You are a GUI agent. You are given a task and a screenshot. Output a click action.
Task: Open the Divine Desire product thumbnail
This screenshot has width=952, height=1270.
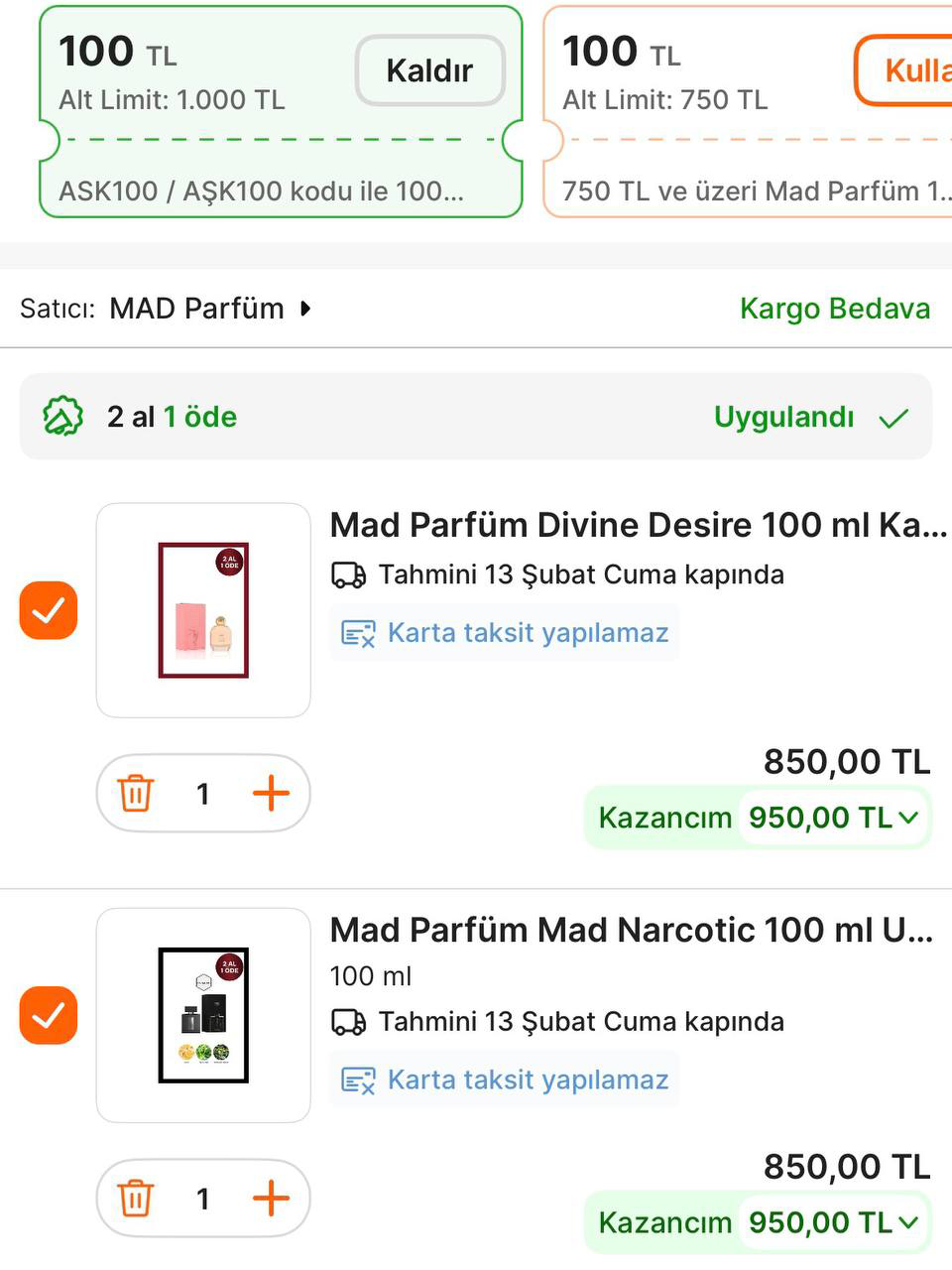coord(202,608)
